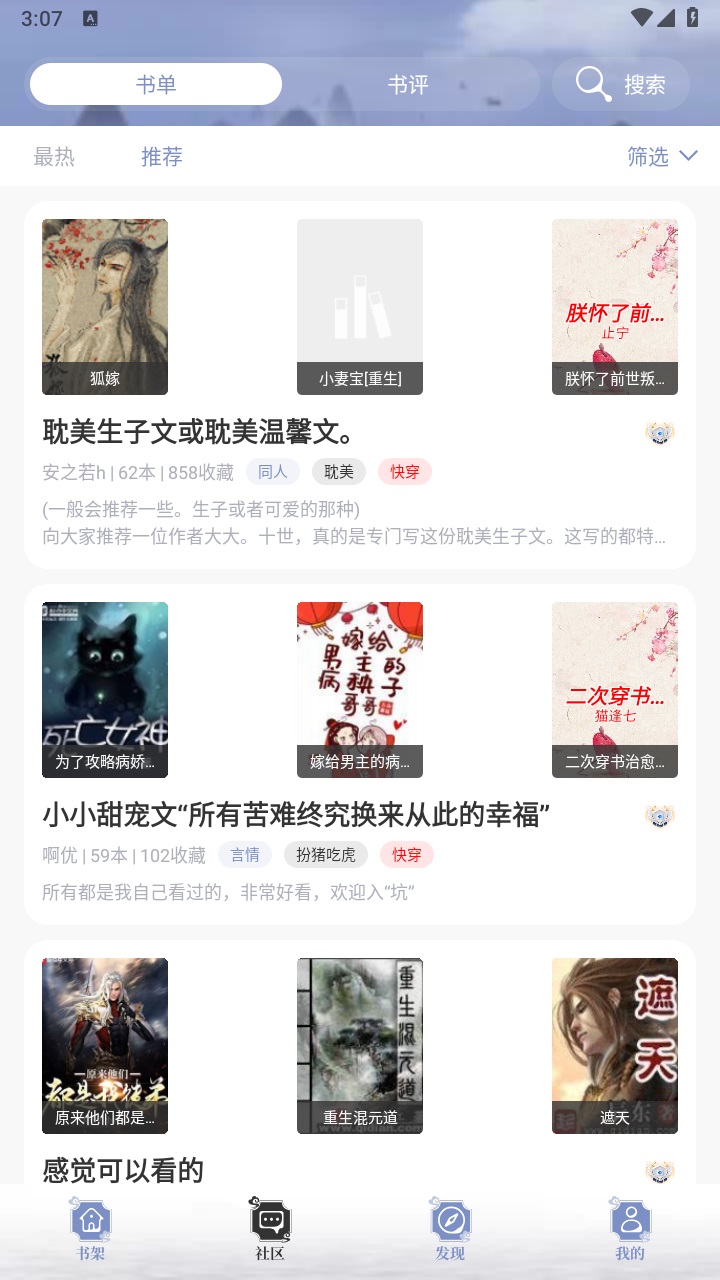The width and height of the screenshot is (720, 1280).
Task: Switch to the 最热 tab
Action: coord(56,157)
